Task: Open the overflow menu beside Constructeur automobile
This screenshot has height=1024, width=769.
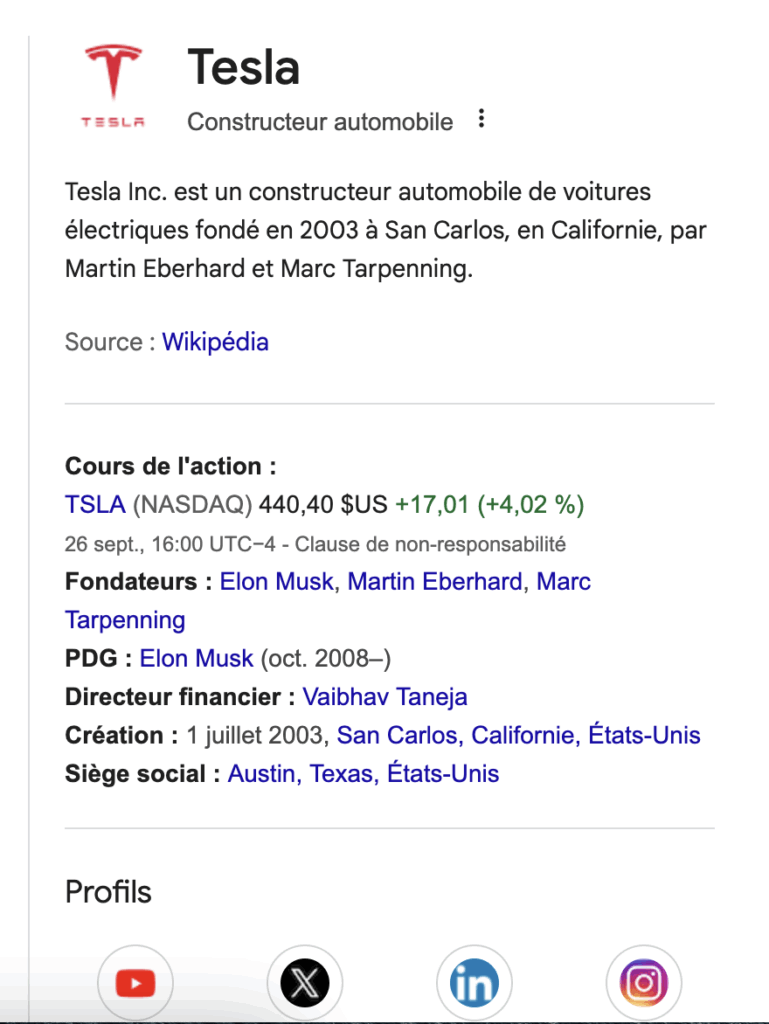Action: tap(481, 119)
